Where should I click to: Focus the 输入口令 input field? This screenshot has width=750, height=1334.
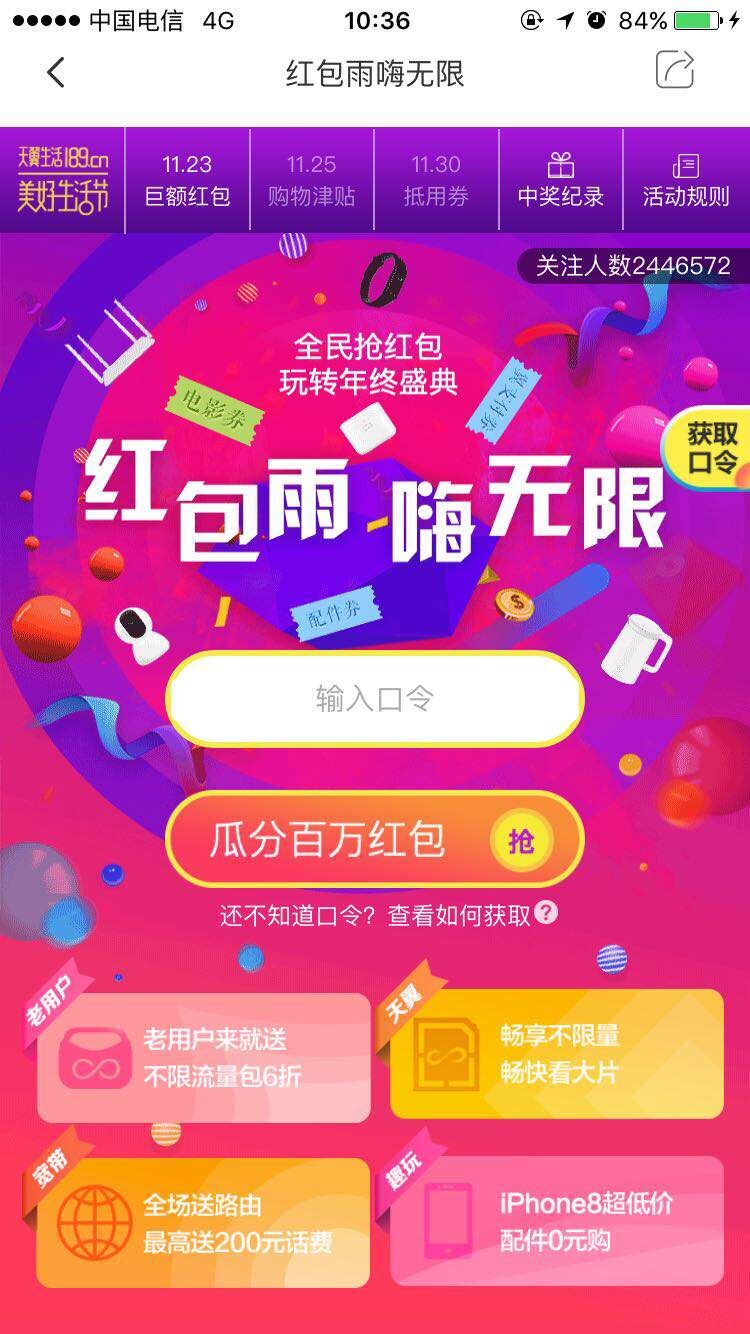[x=374, y=699]
